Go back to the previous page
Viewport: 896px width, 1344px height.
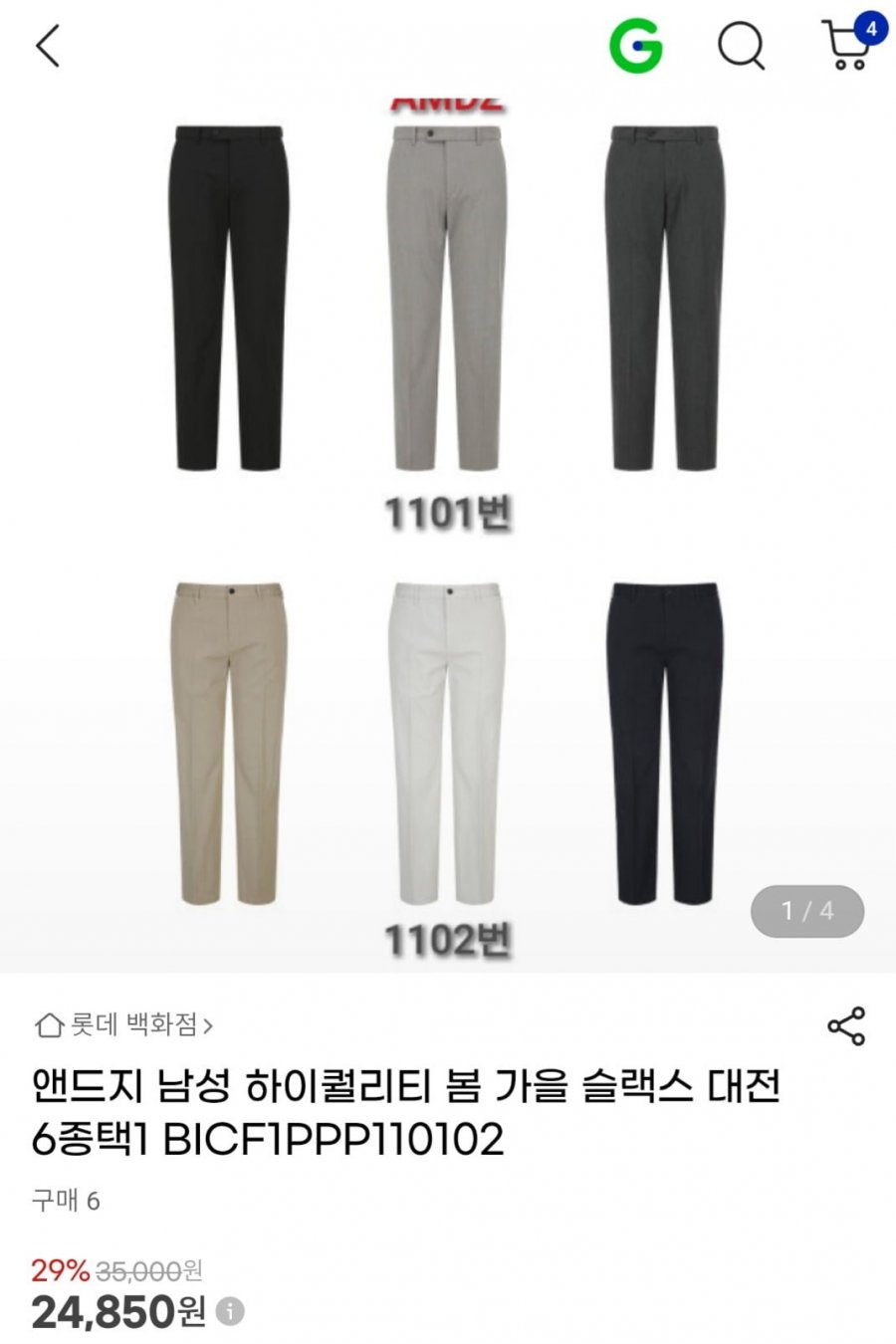48,46
